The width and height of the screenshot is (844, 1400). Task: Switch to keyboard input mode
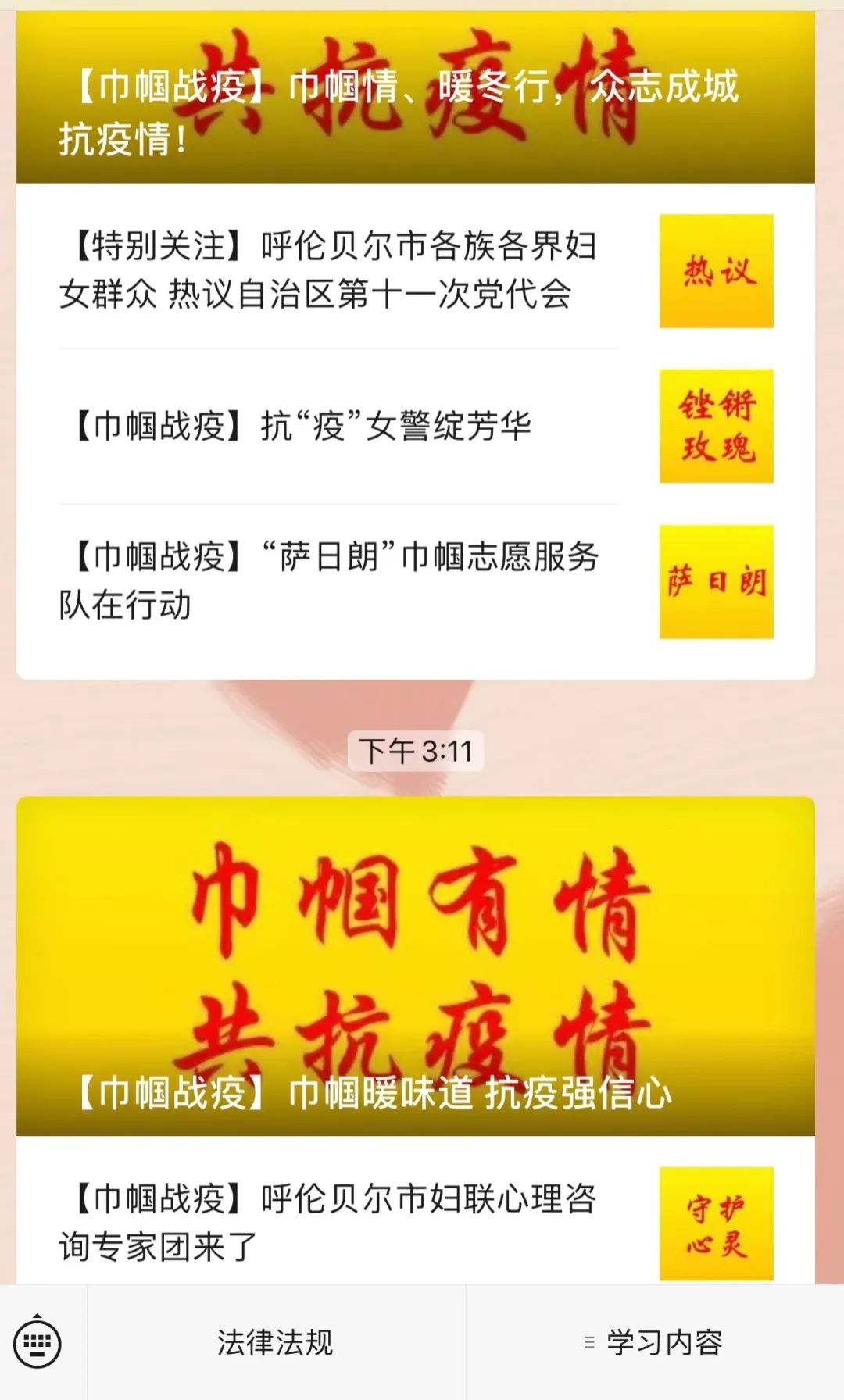coord(38,1343)
